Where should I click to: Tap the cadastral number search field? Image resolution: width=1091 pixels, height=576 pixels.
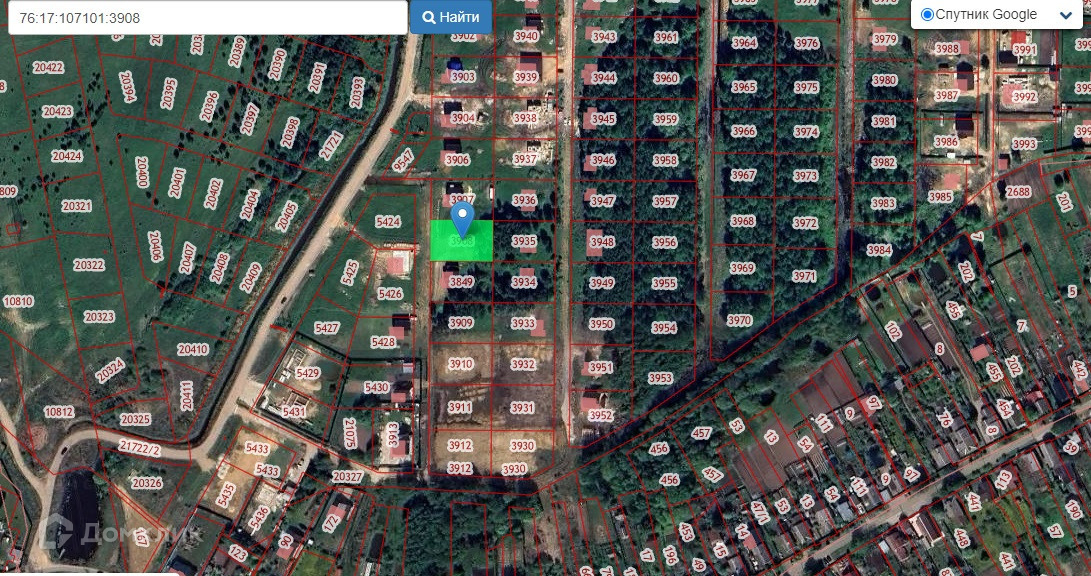coord(207,17)
